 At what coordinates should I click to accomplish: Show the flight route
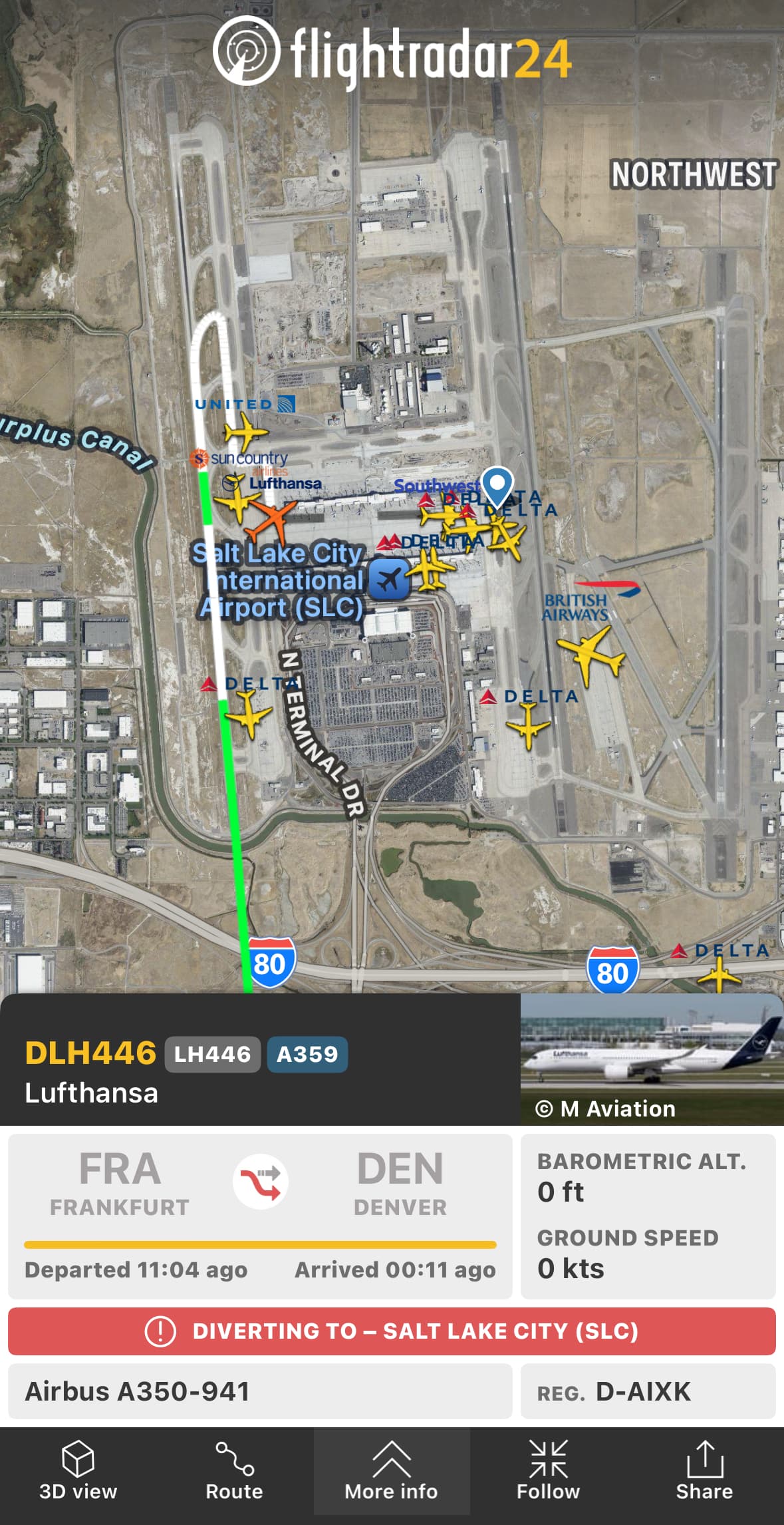234,1471
